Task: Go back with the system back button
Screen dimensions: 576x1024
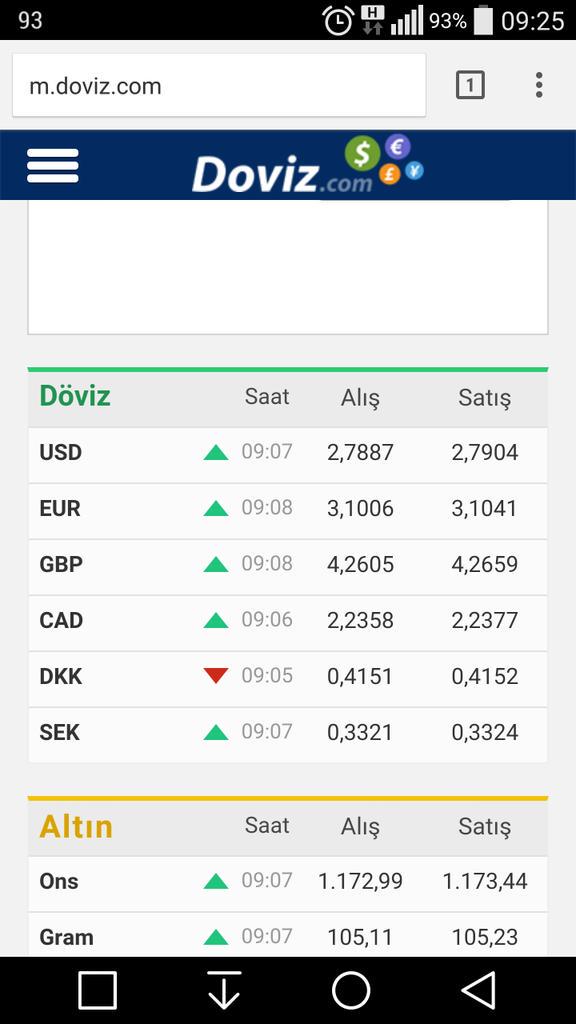Action: coord(479,990)
